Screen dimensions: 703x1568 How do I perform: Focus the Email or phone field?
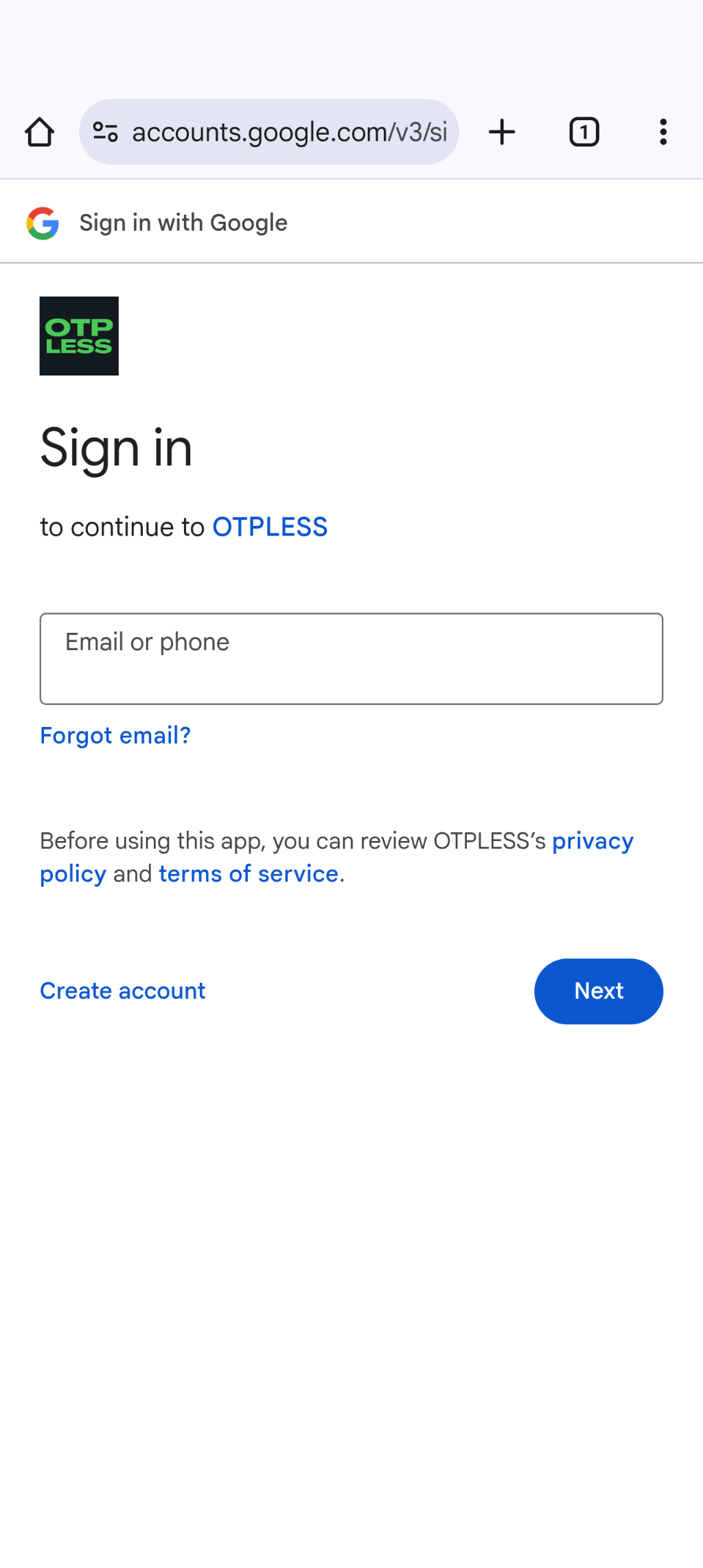(x=351, y=659)
